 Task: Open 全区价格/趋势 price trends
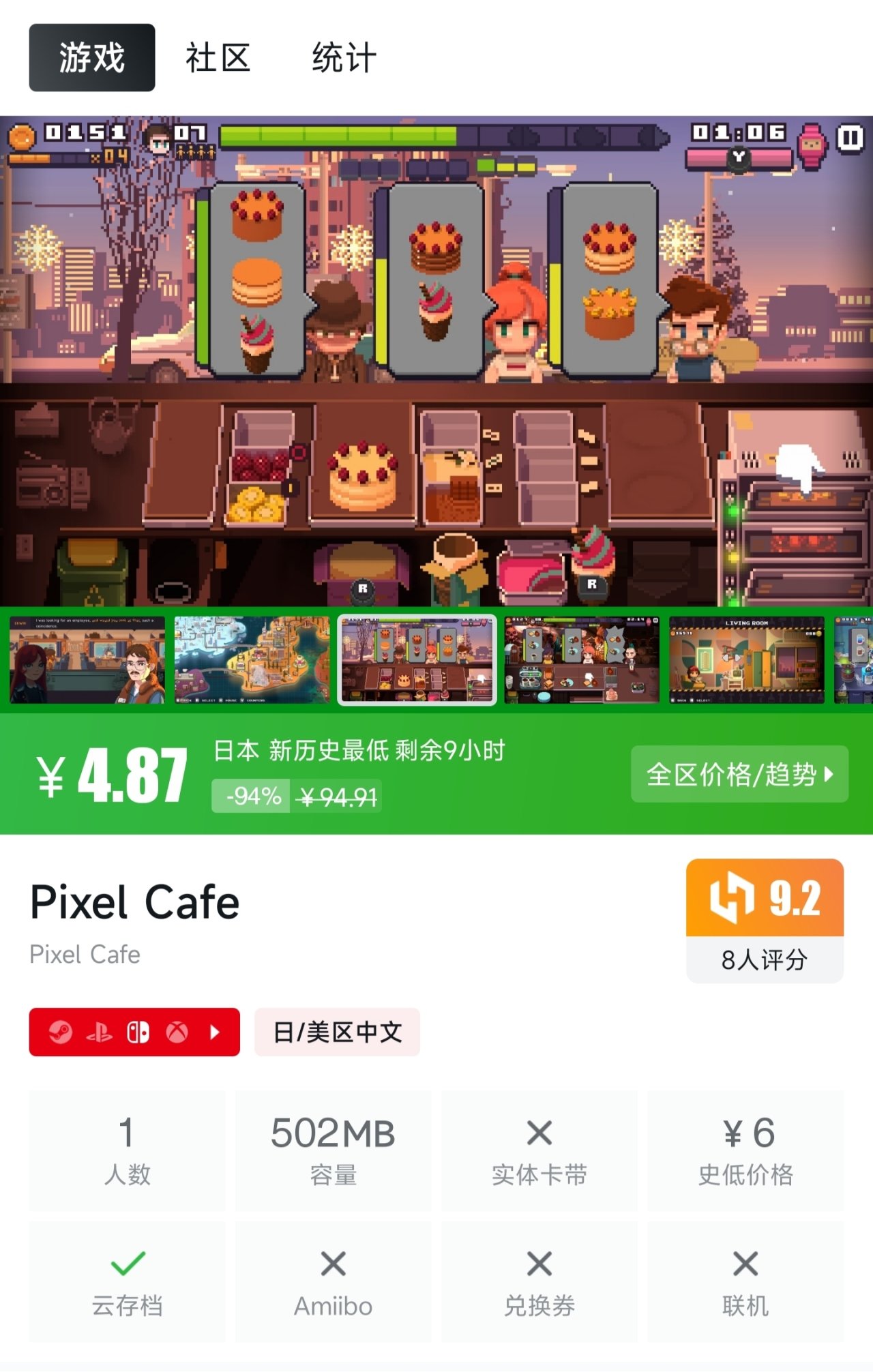tap(739, 774)
